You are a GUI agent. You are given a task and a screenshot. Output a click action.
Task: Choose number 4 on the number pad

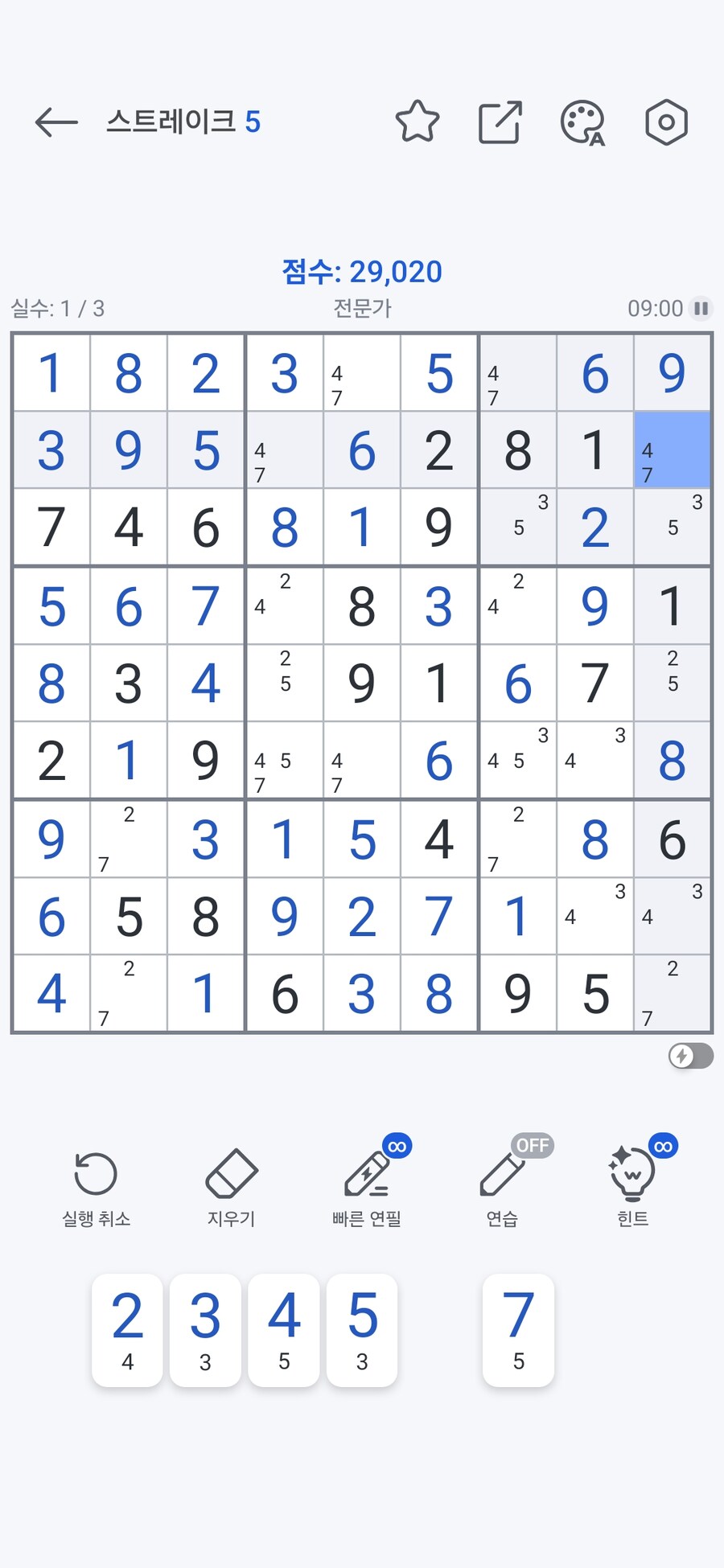point(284,1329)
